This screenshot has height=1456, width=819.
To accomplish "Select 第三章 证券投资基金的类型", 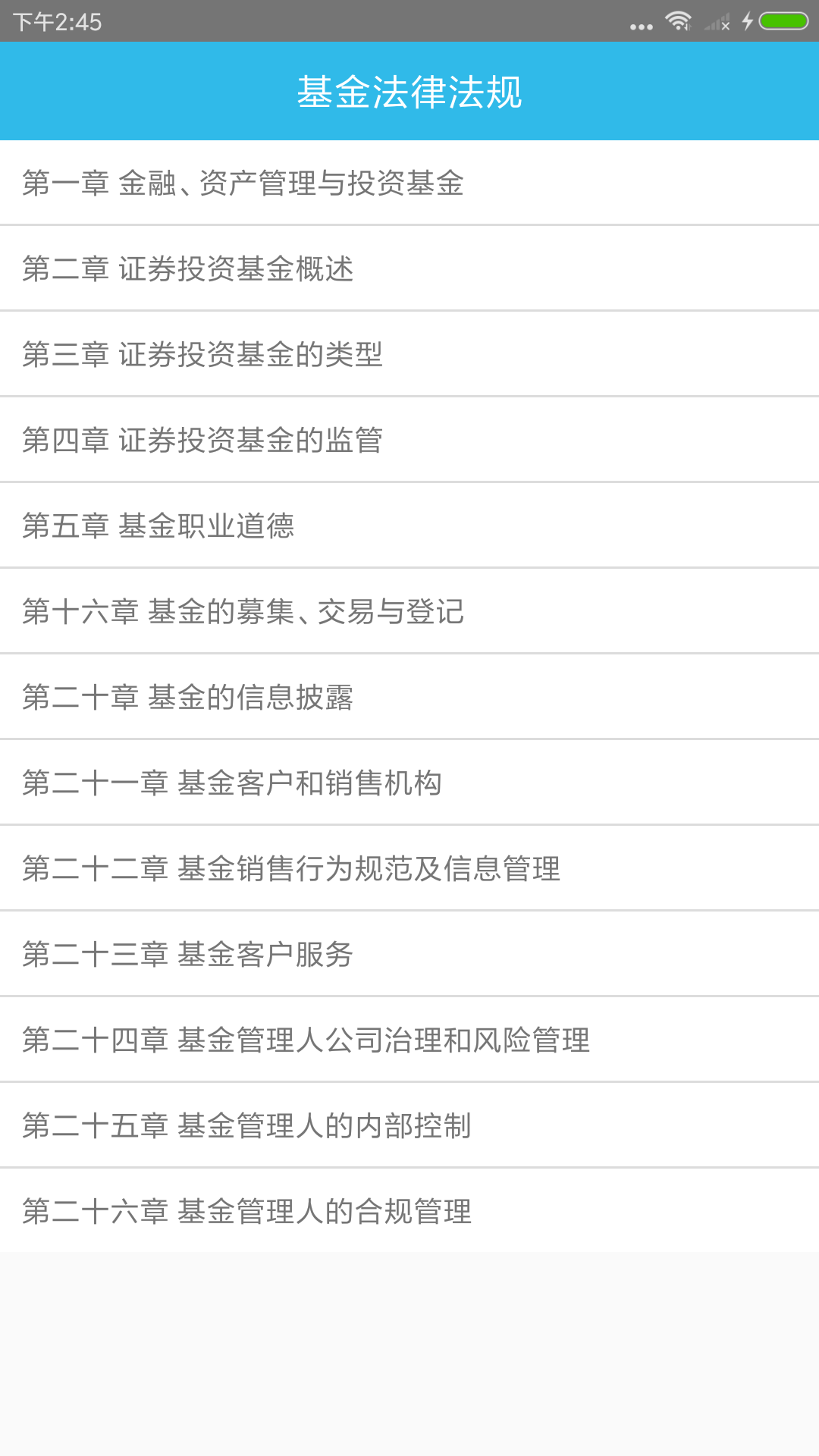I will click(409, 353).
